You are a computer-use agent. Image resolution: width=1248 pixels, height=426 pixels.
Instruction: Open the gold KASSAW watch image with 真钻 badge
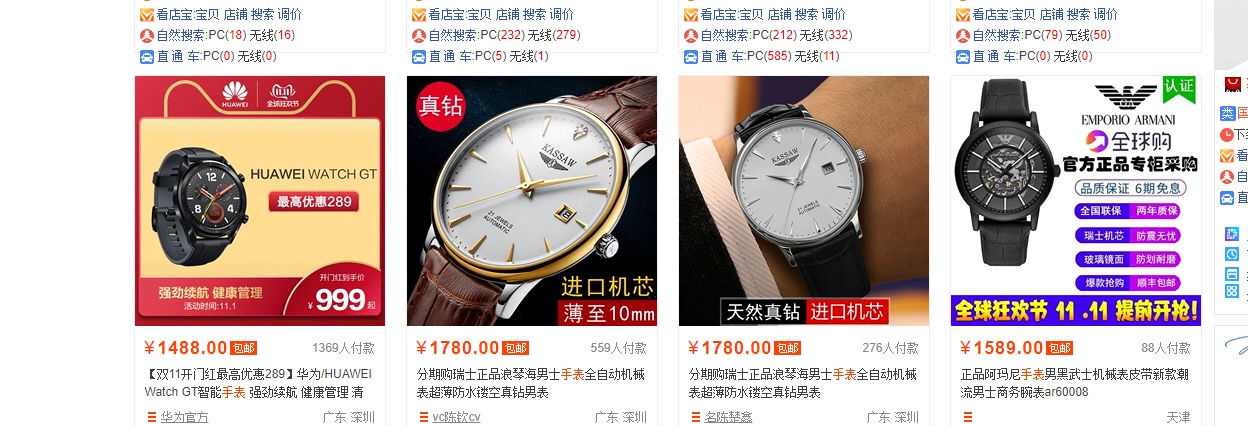531,201
